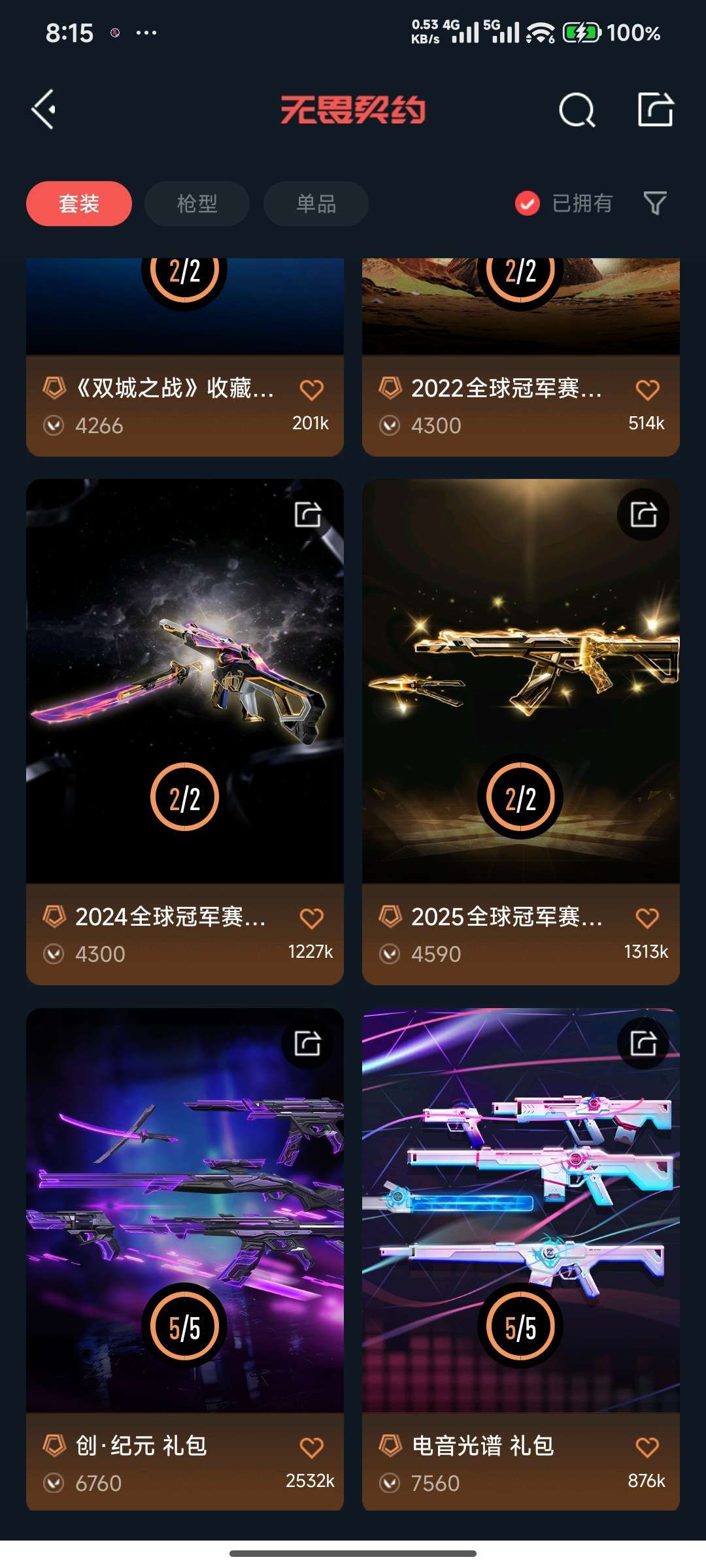
Task: Share the page via the header share icon
Action: pos(655,109)
